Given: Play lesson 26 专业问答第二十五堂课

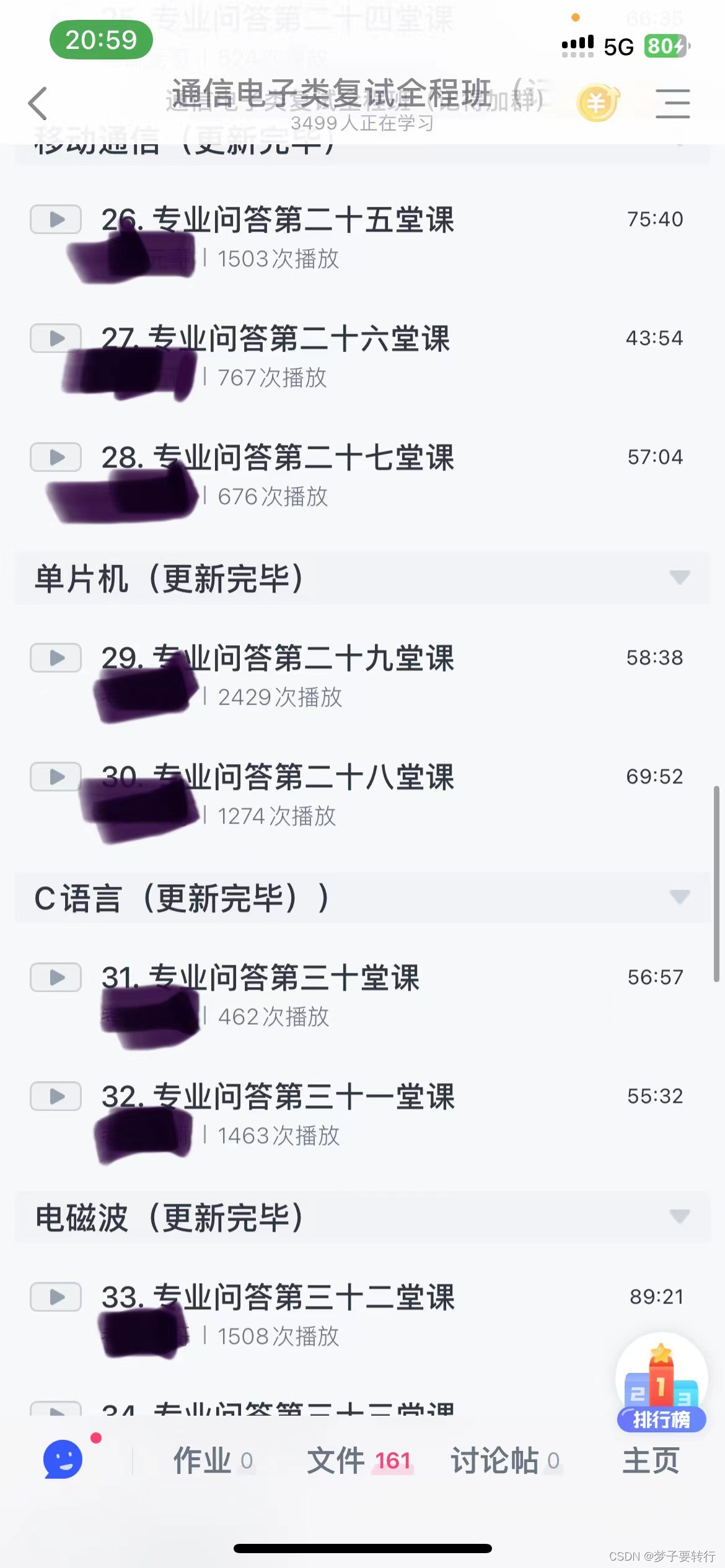Looking at the screenshot, I should point(56,219).
